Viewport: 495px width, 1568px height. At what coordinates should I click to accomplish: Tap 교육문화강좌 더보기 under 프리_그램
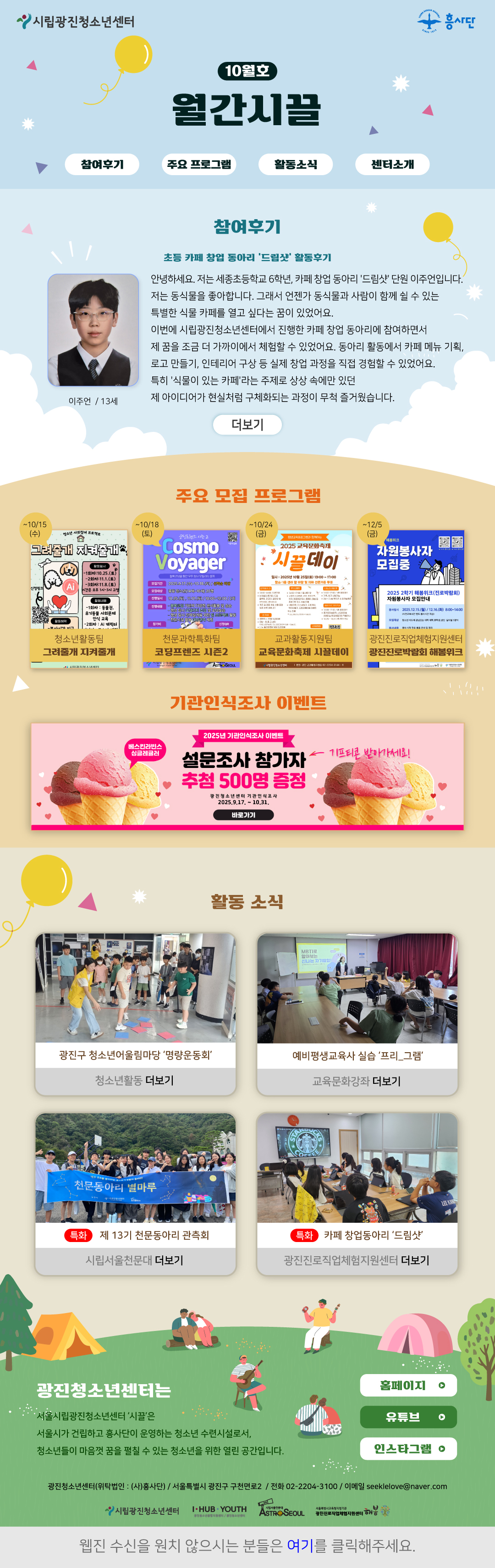coord(357,1081)
